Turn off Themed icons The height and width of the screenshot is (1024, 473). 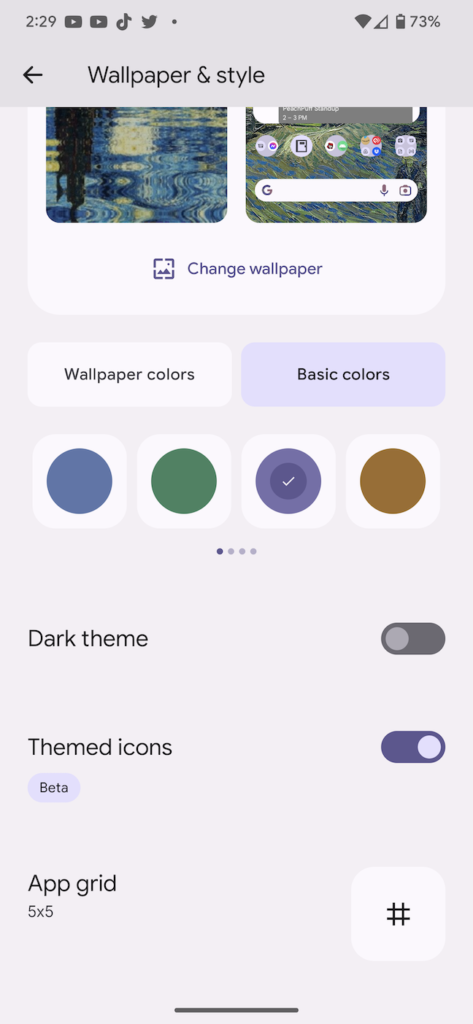click(x=413, y=747)
